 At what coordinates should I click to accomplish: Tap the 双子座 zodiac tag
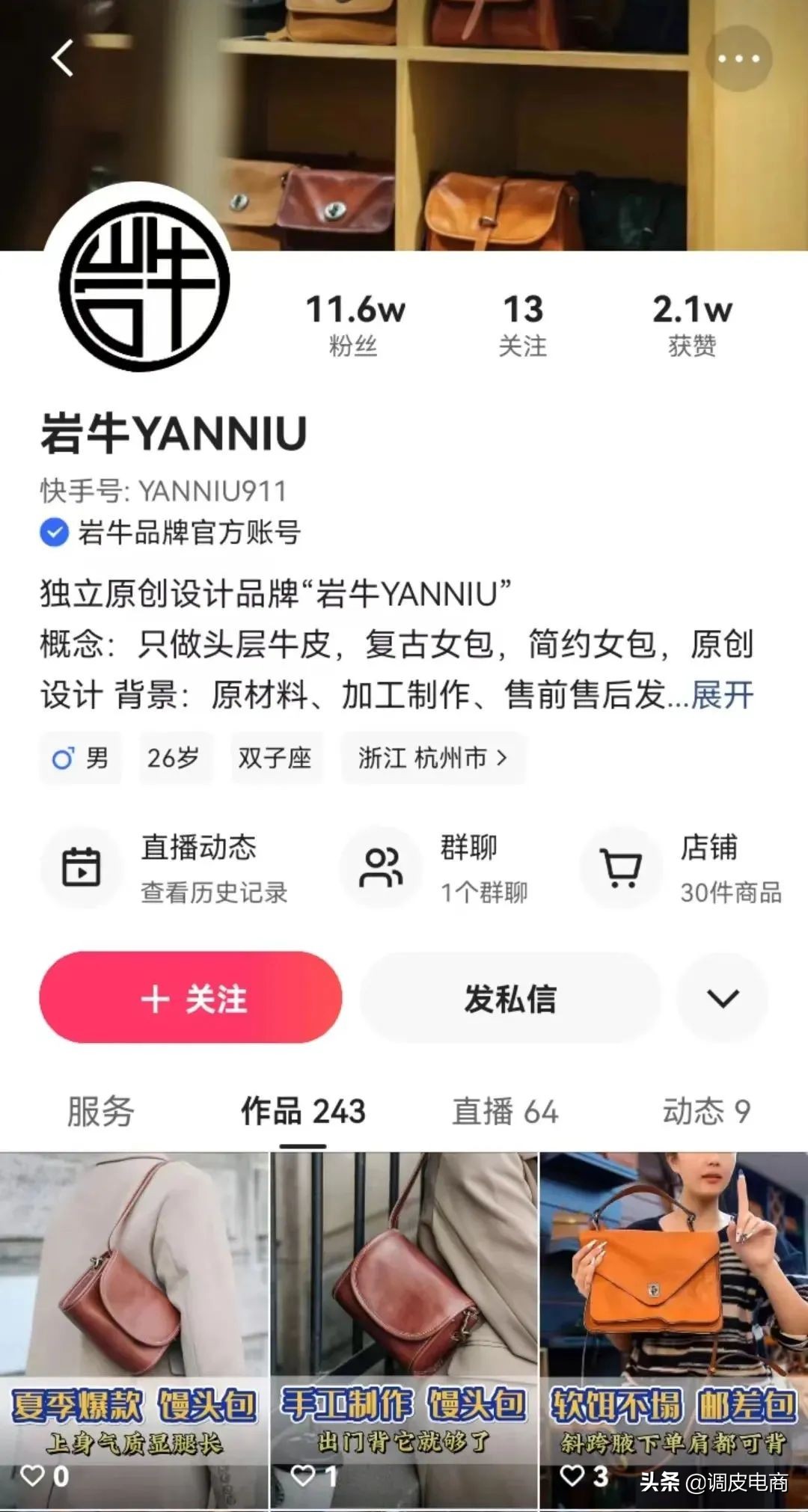[277, 758]
